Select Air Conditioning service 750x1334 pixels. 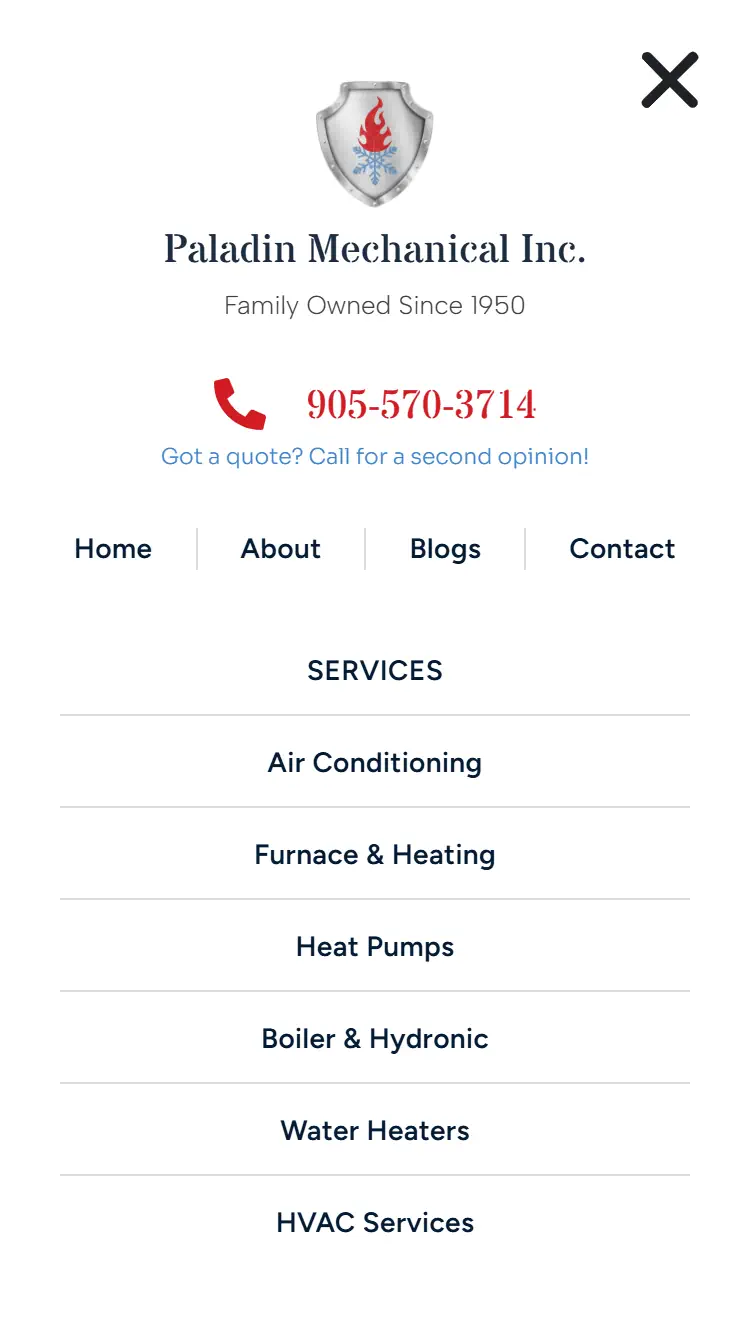[x=375, y=763]
